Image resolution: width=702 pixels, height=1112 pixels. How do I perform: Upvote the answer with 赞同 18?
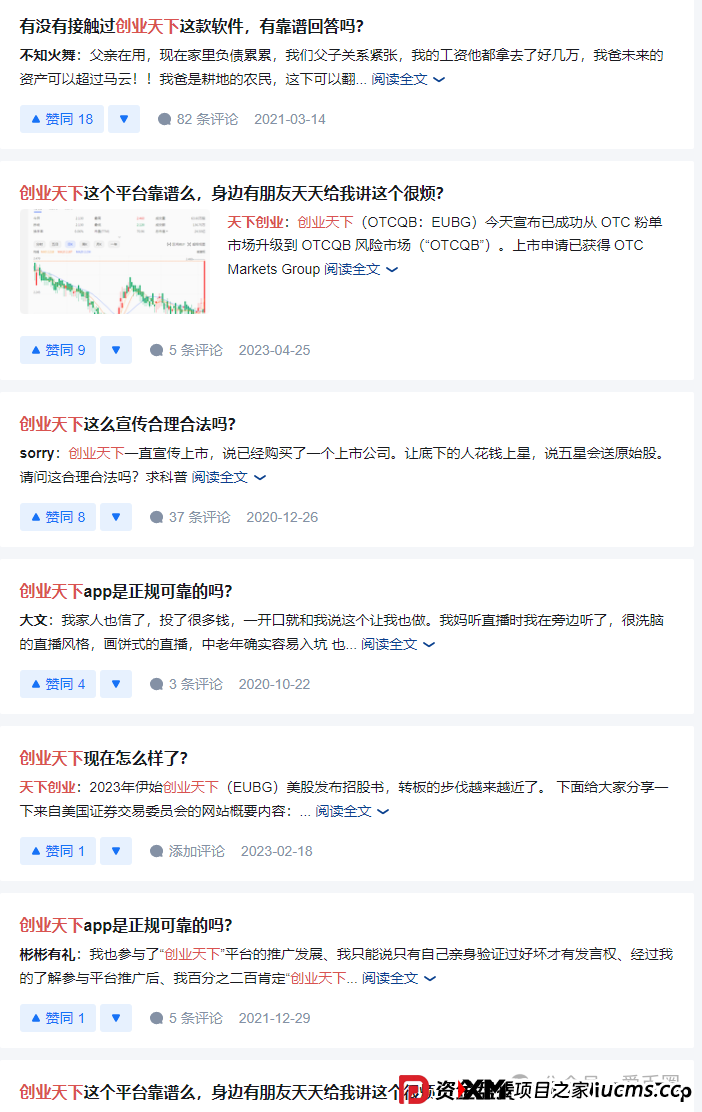click(62, 119)
